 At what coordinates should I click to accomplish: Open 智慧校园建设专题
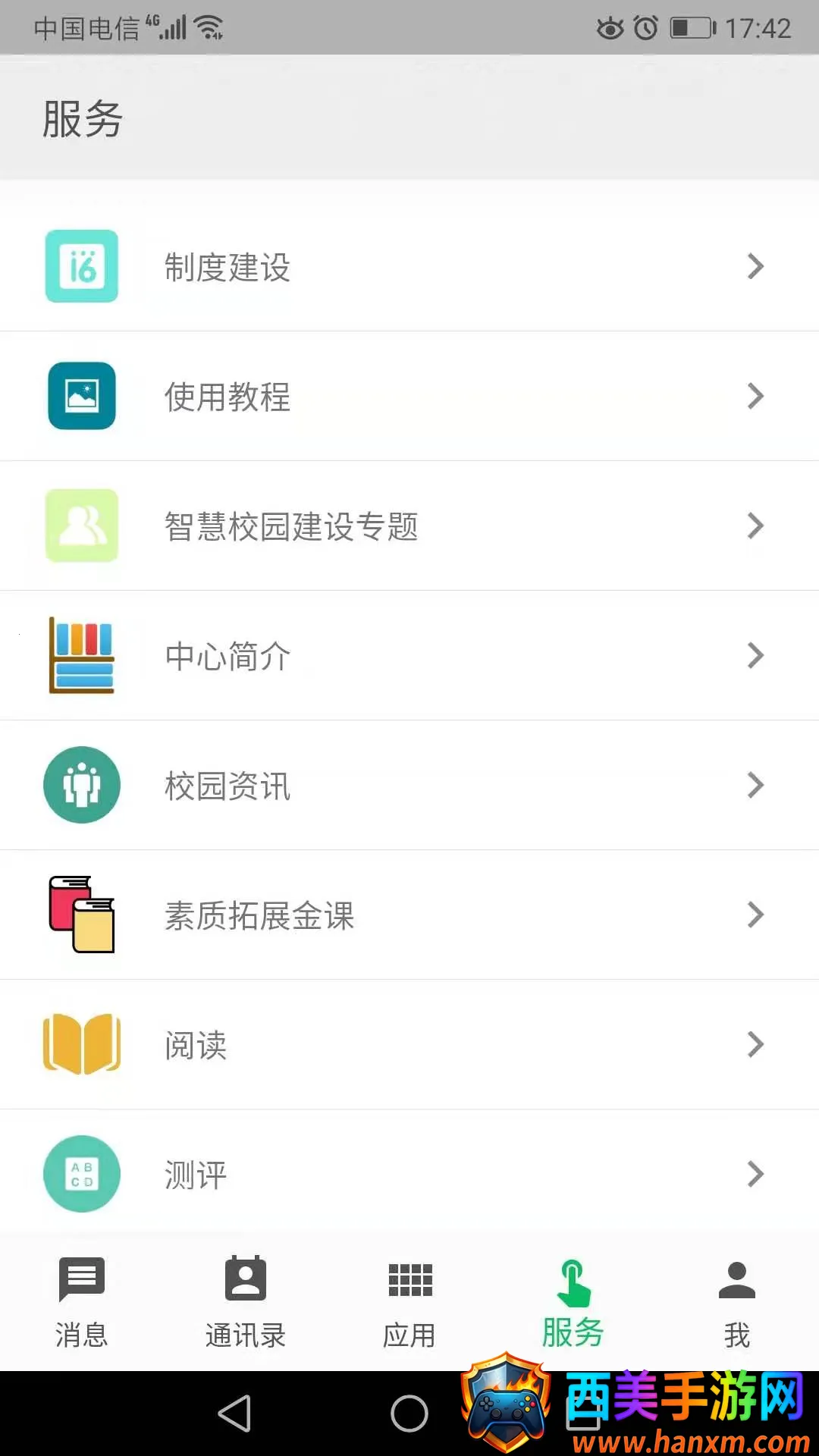click(409, 526)
